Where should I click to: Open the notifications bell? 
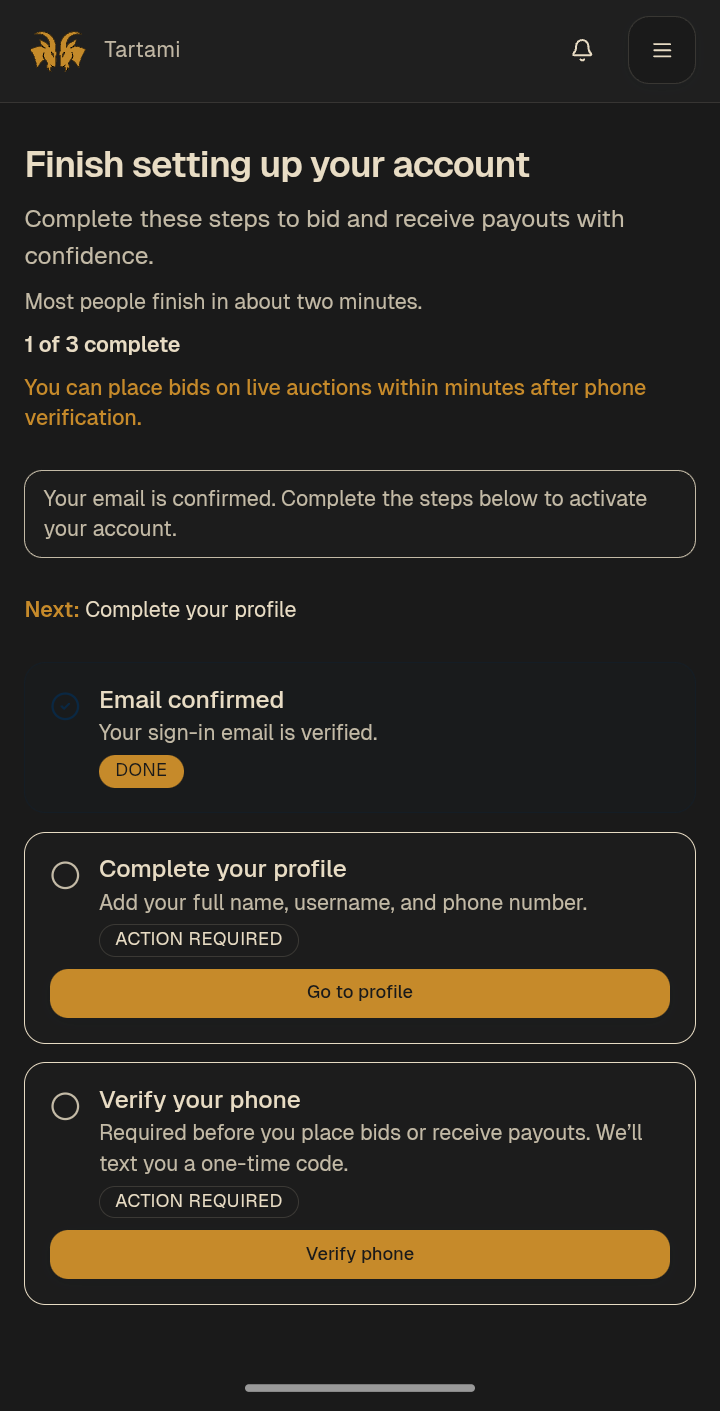point(582,50)
